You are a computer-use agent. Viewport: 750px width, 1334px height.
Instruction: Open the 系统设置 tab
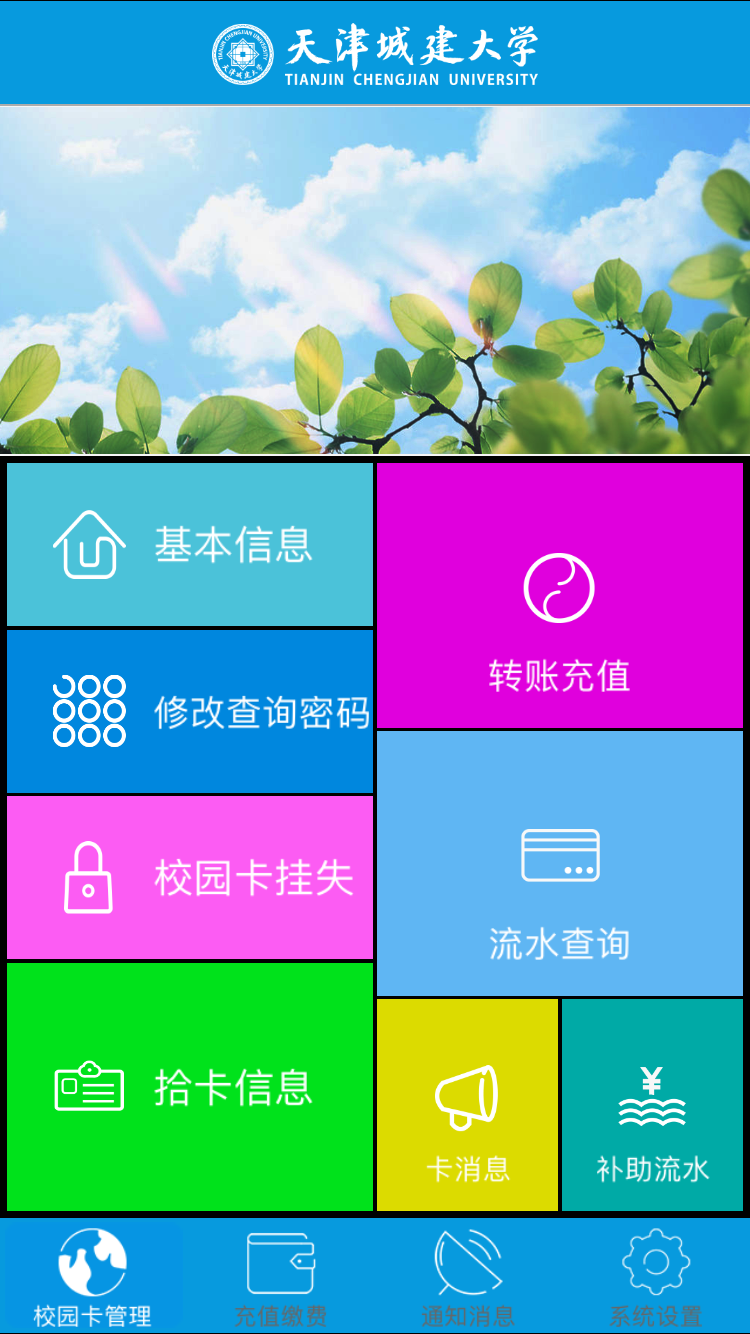655,1276
